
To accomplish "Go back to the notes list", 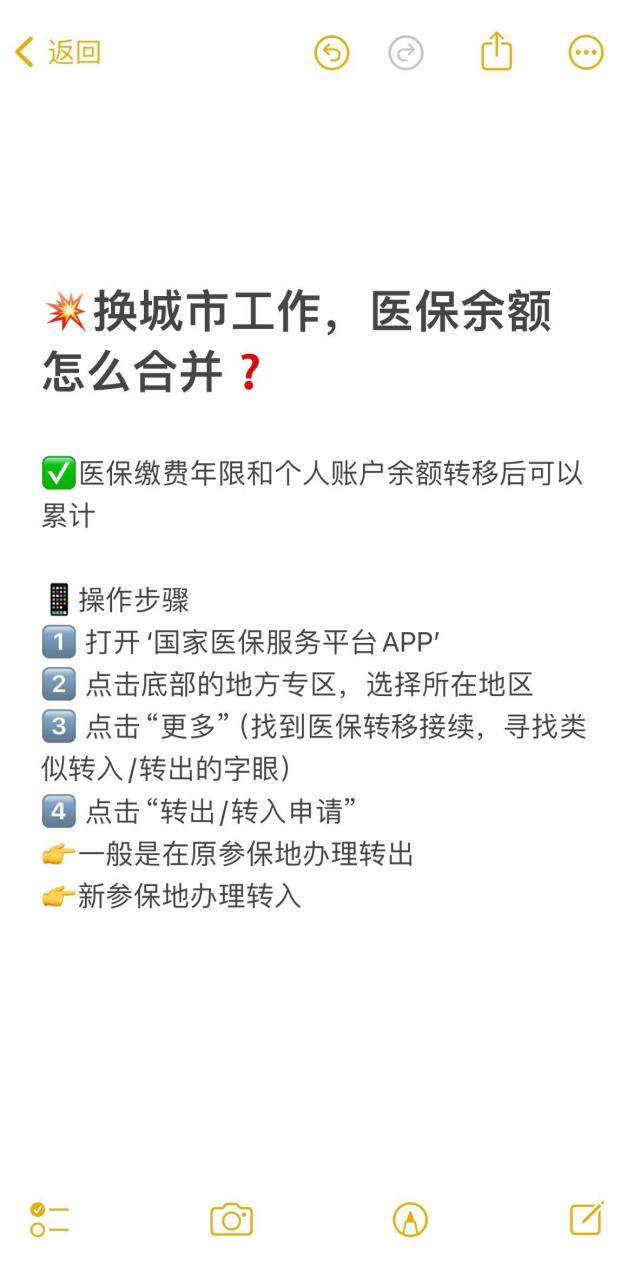I will (x=58, y=52).
